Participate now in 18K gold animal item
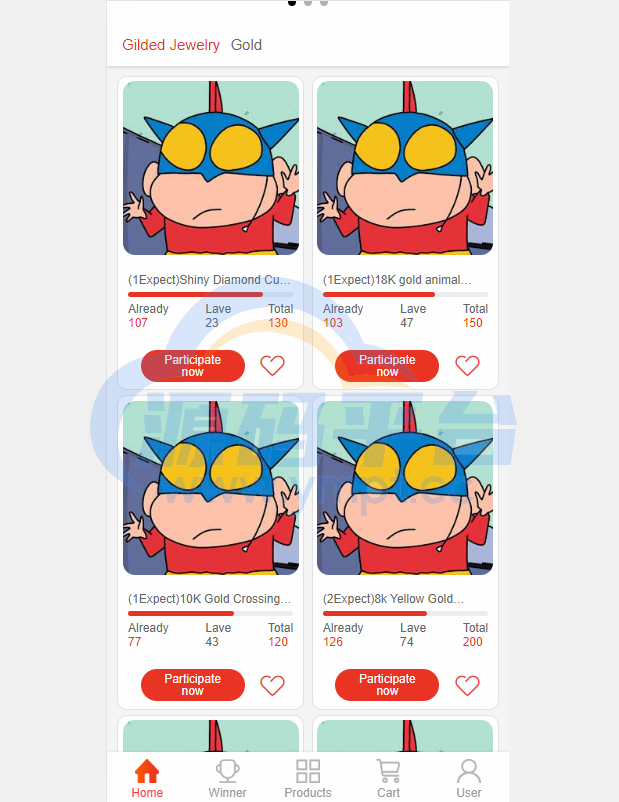The height and width of the screenshot is (802, 619). click(387, 366)
